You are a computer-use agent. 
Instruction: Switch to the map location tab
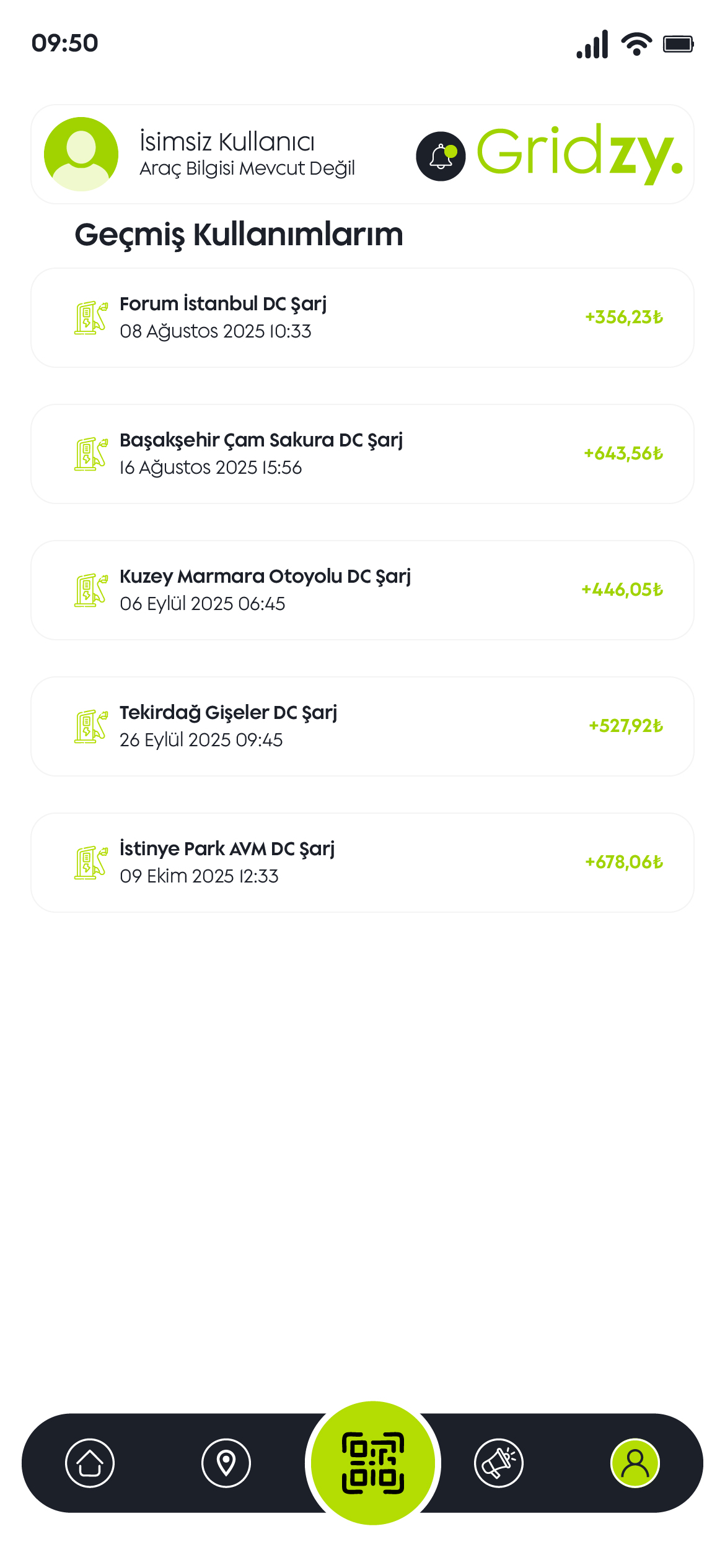(x=226, y=1463)
